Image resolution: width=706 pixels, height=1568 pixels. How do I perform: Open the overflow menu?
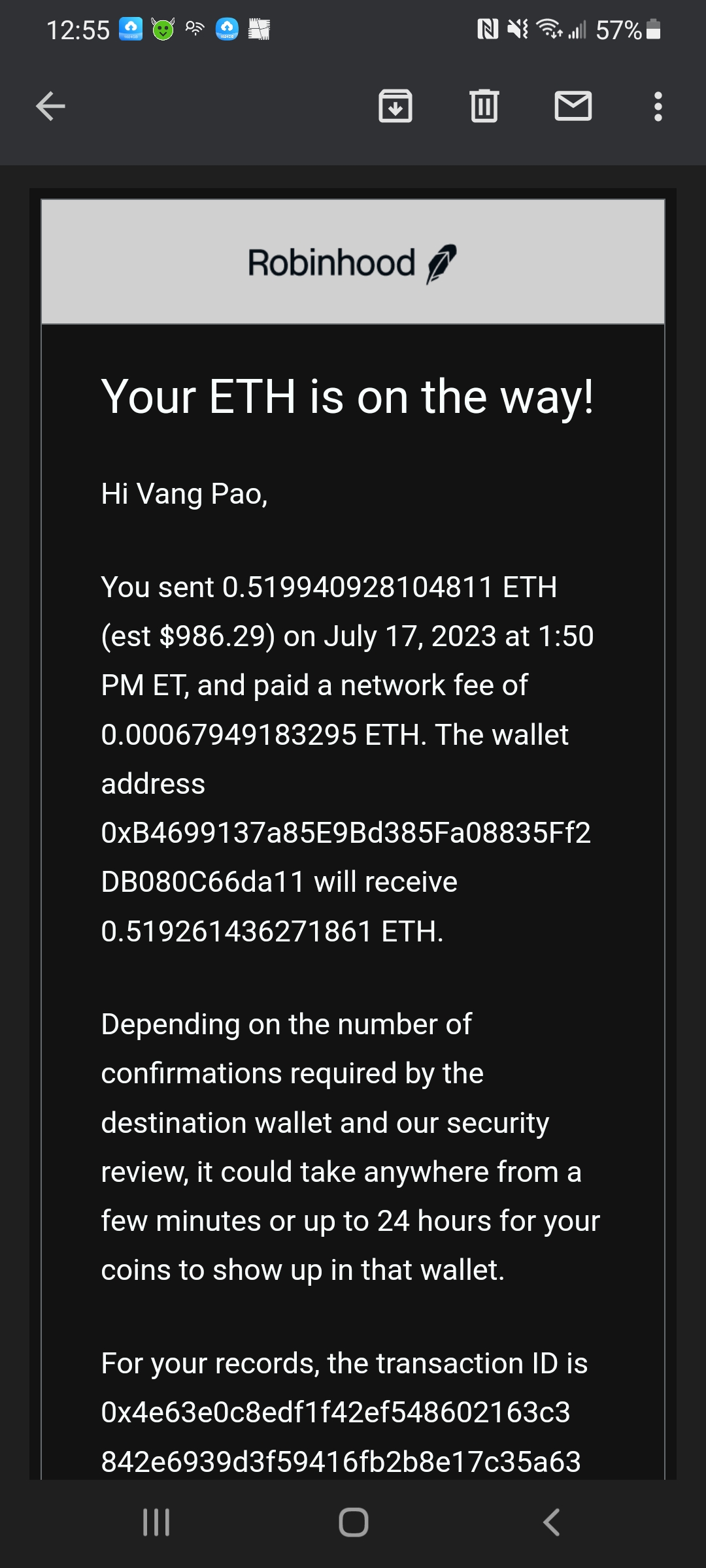[x=658, y=106]
